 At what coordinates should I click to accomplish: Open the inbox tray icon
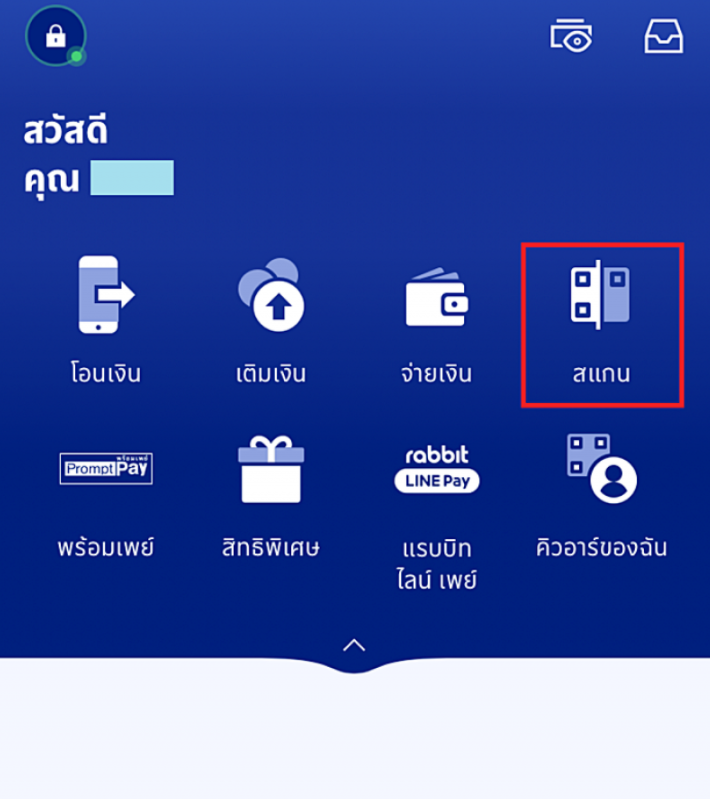click(663, 37)
